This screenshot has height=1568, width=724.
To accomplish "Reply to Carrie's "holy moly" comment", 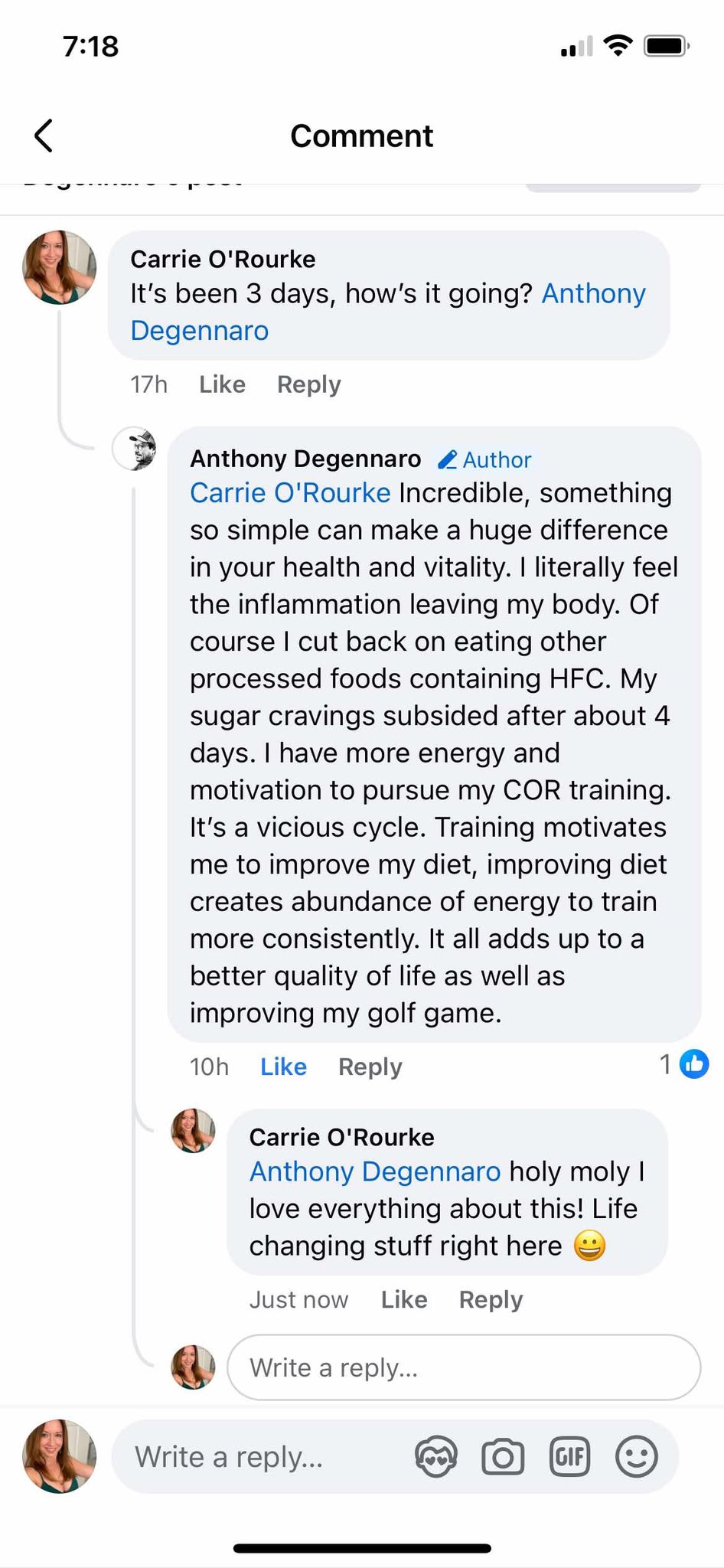I will [x=491, y=1299].
